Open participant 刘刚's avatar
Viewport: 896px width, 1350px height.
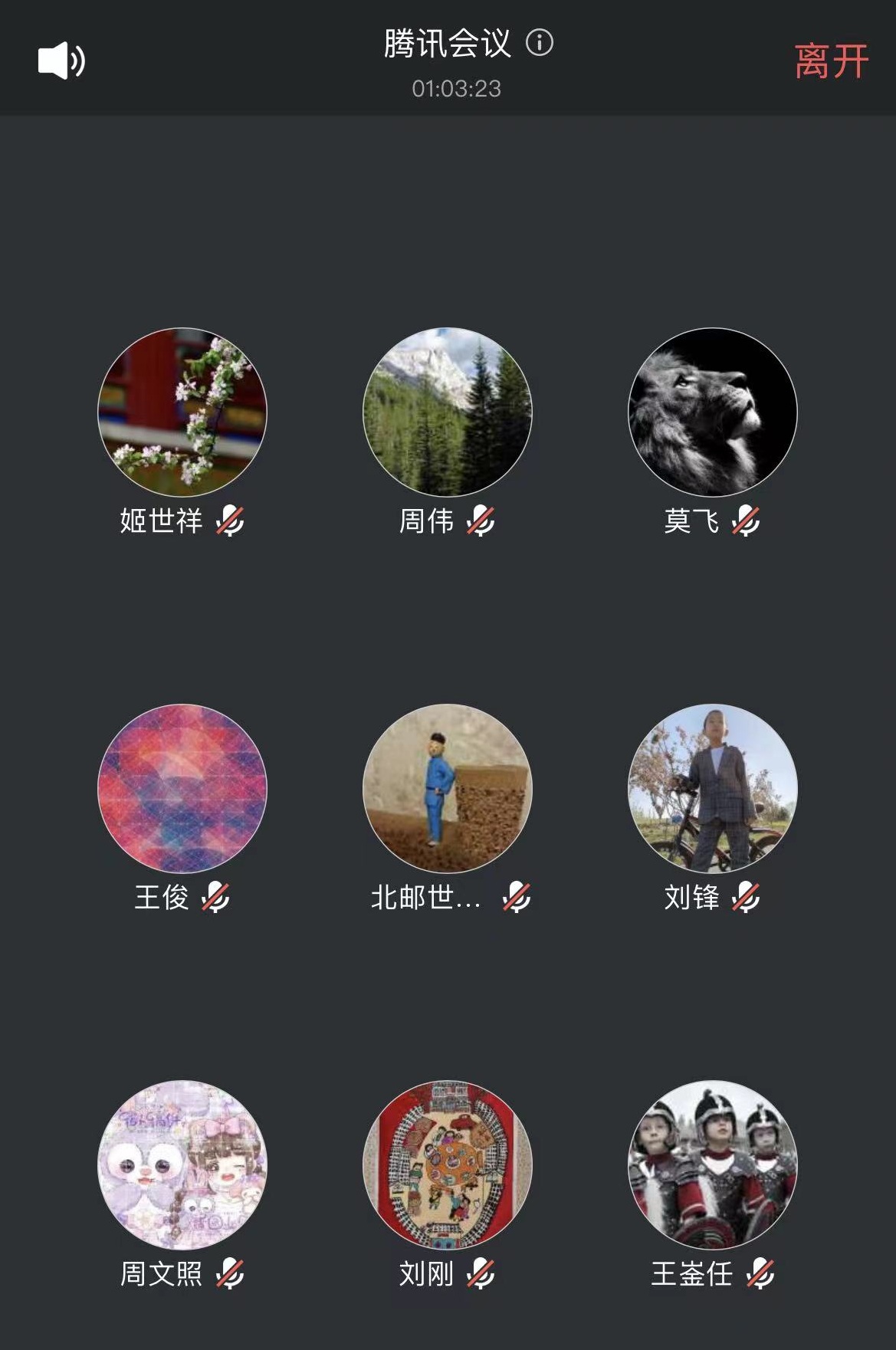pyautogui.click(x=448, y=1164)
